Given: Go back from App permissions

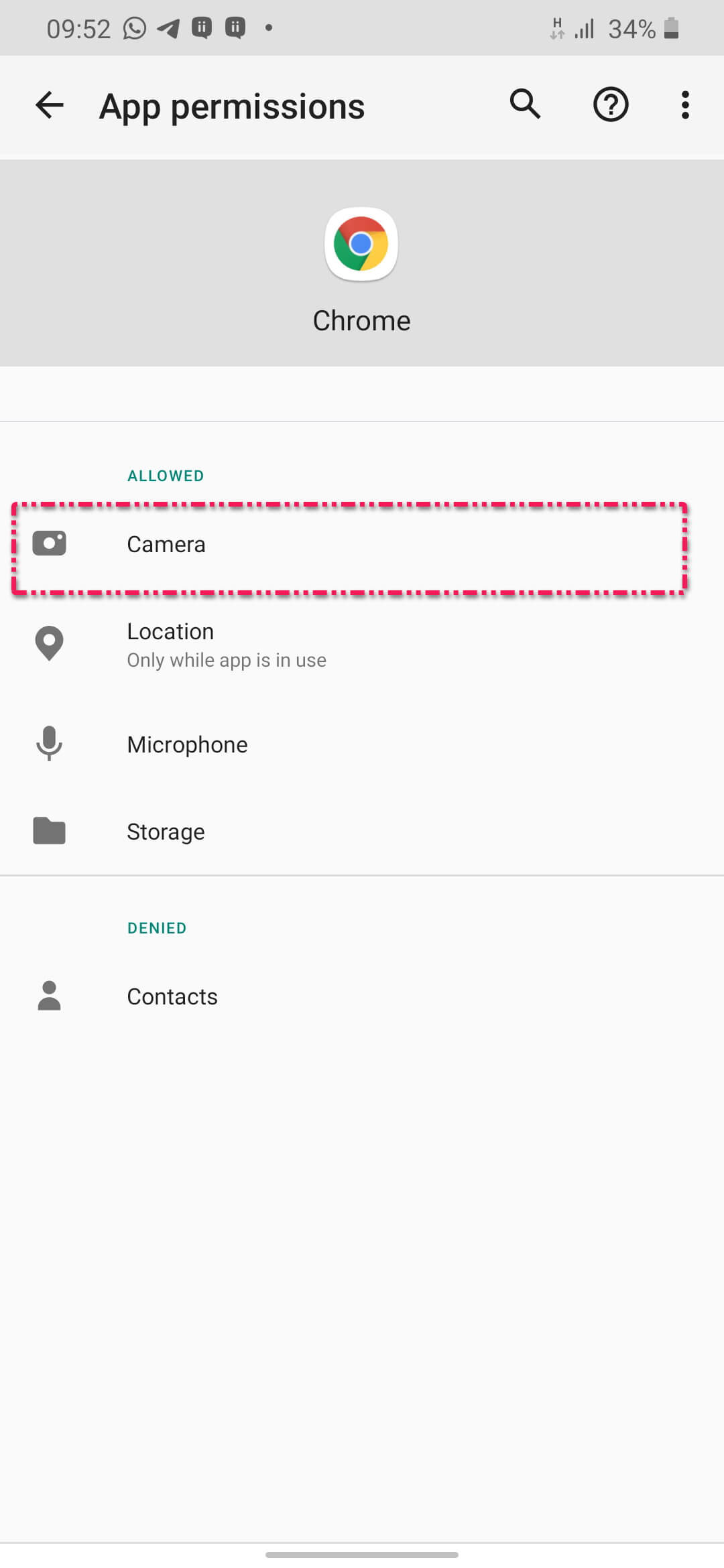Looking at the screenshot, I should coord(50,105).
